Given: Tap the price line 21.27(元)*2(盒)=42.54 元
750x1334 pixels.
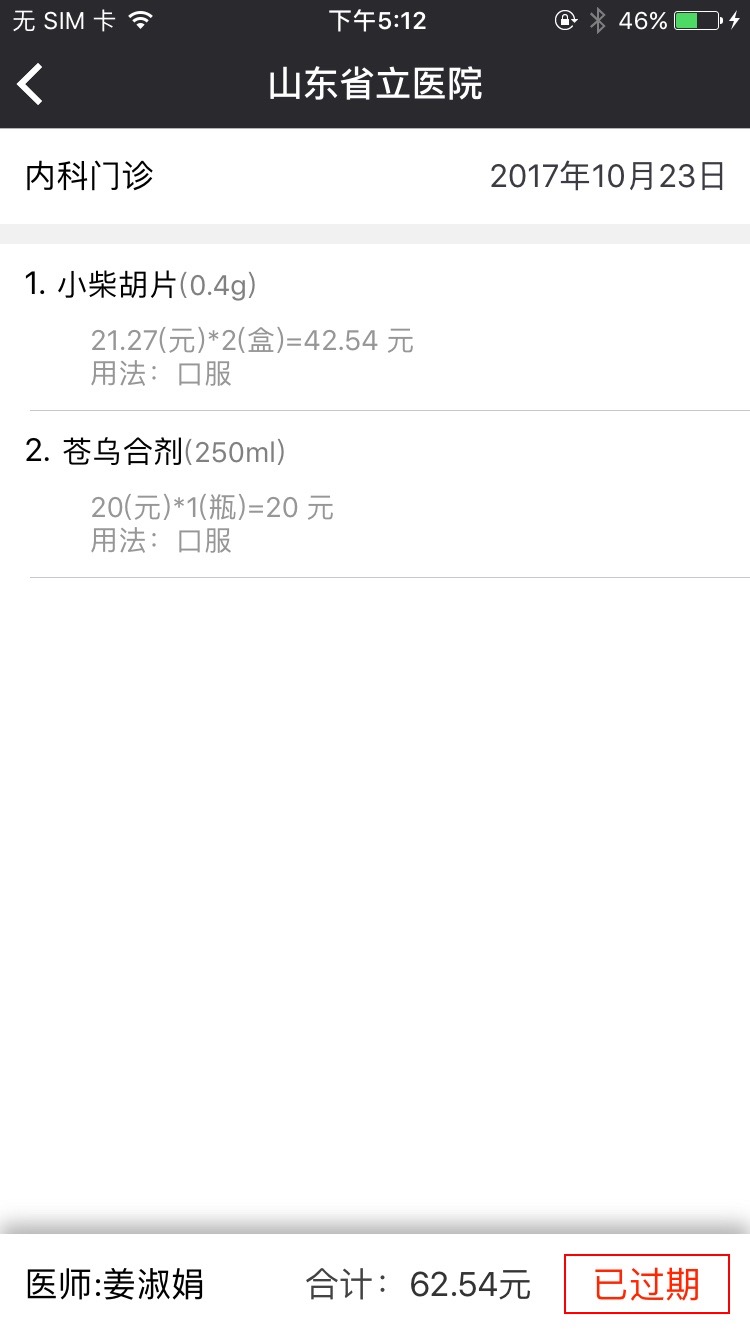Looking at the screenshot, I should (x=250, y=340).
